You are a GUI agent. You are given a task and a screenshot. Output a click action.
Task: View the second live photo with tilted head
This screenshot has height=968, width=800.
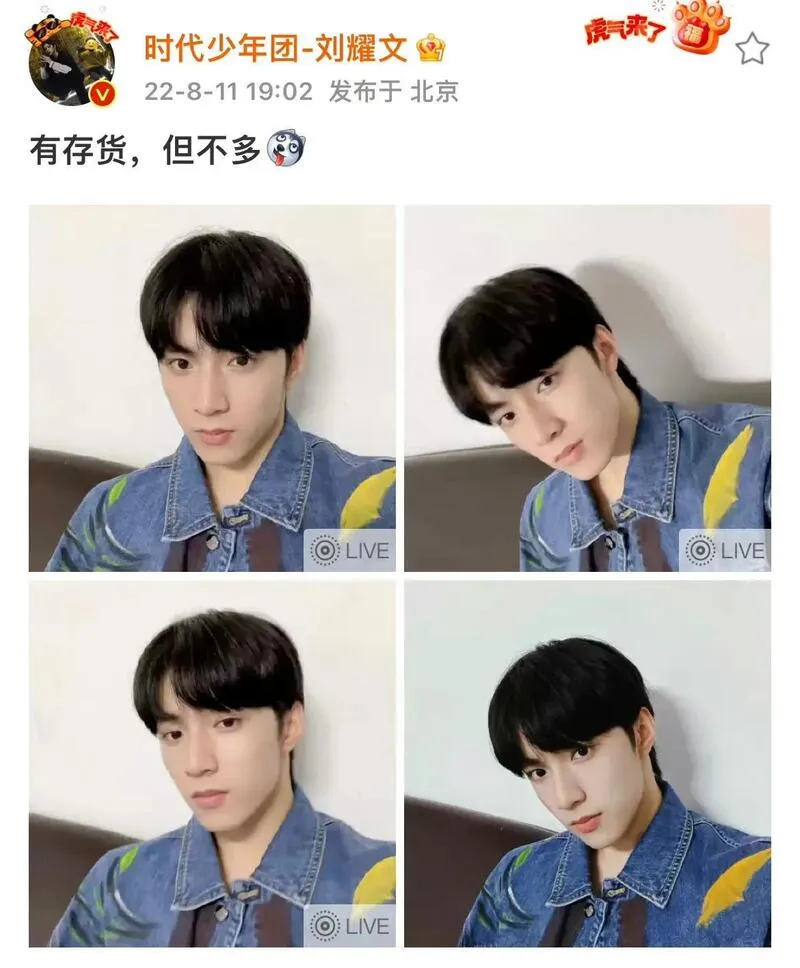[587, 388]
